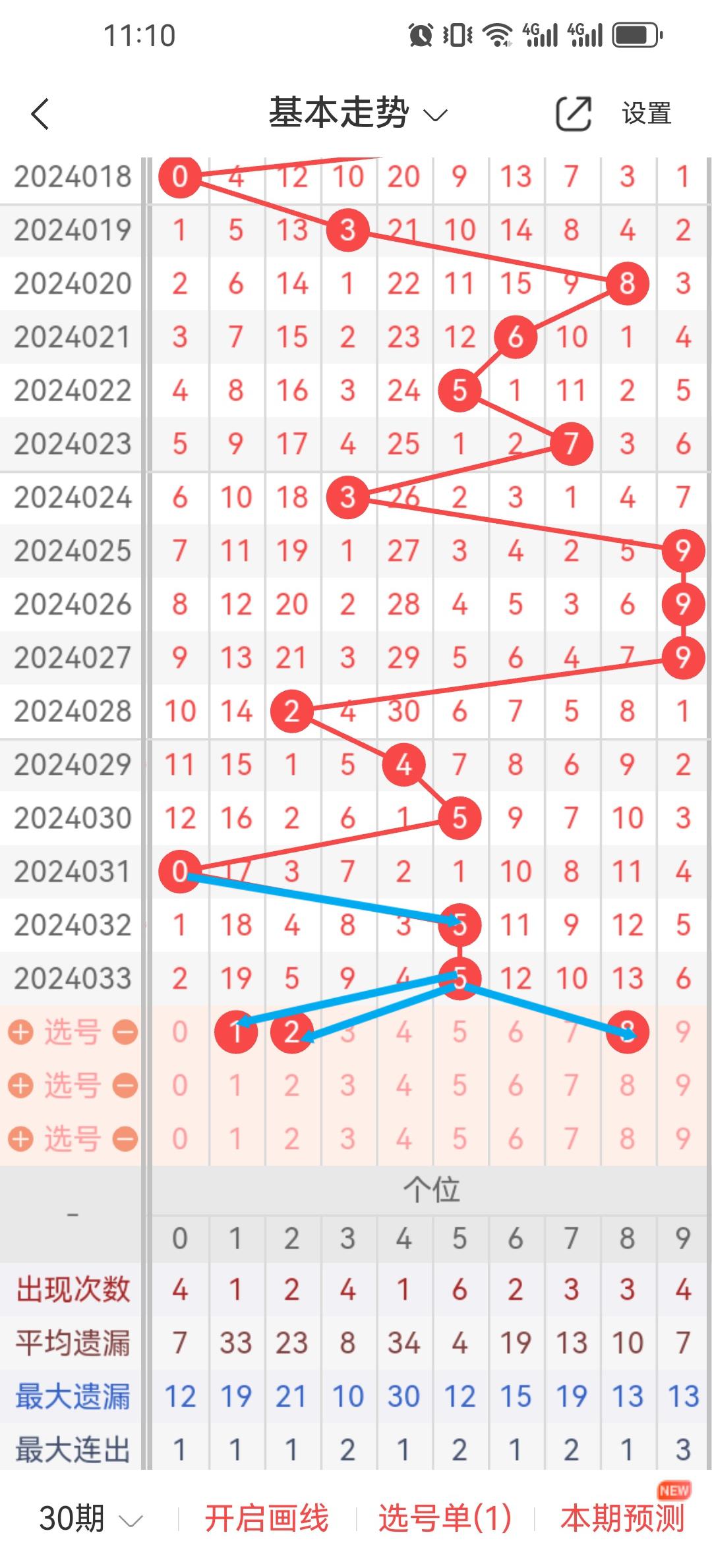The height and width of the screenshot is (1568, 712).
Task: Change the 30期 period range
Action: click(90, 1519)
